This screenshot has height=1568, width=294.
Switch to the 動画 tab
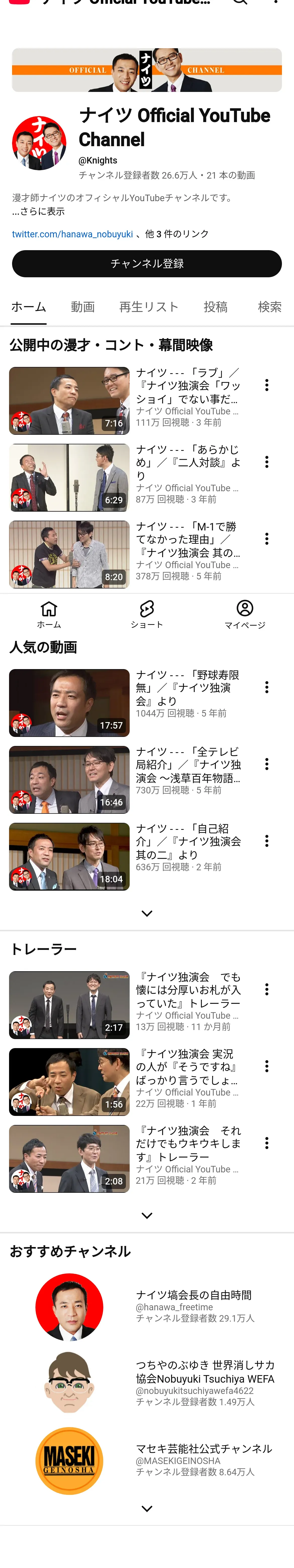[83, 307]
